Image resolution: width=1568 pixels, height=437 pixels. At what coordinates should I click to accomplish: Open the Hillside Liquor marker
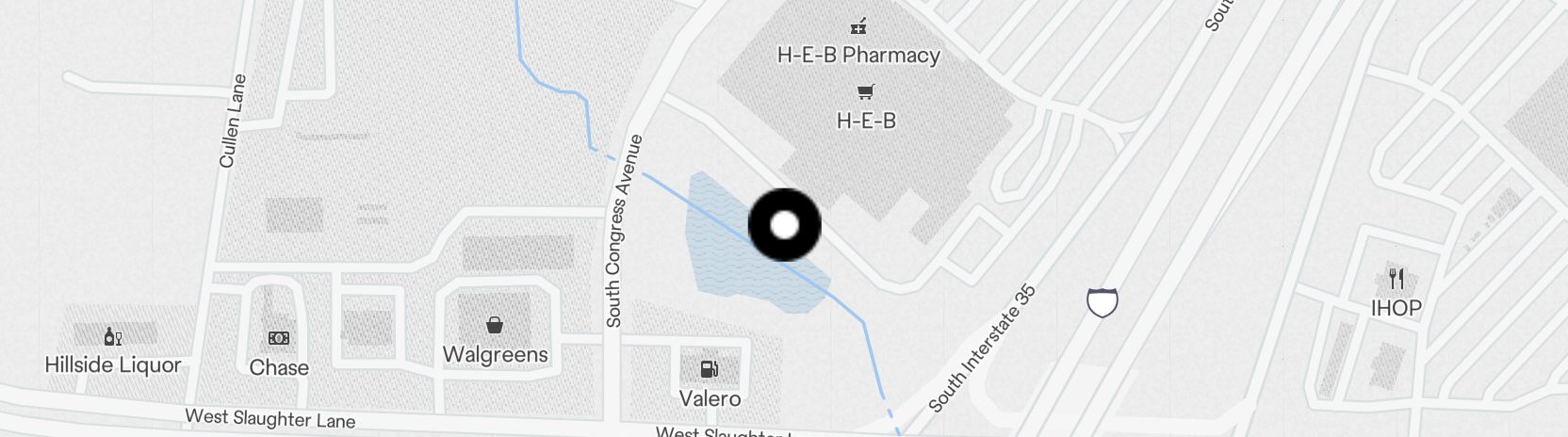pos(113,336)
